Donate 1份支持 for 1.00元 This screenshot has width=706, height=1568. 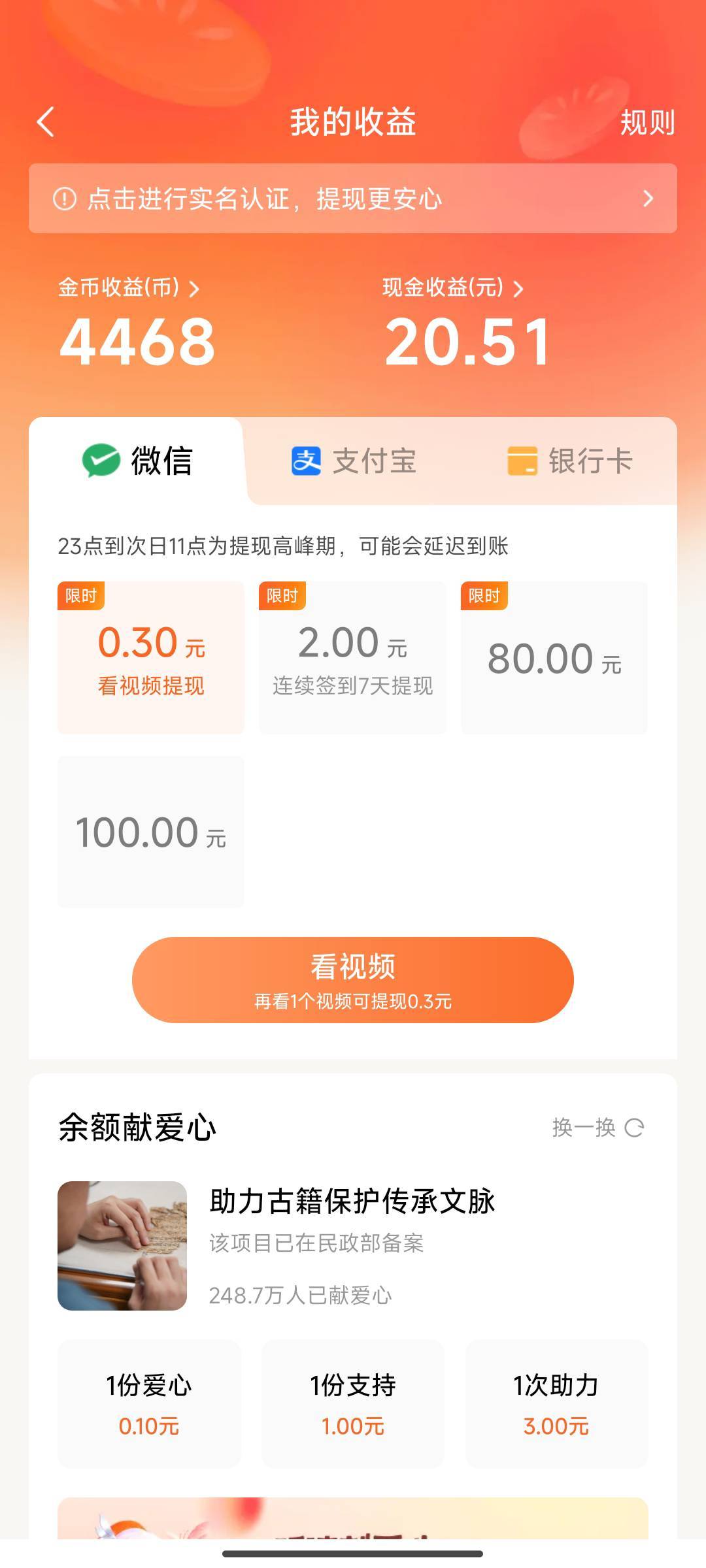point(353,1404)
